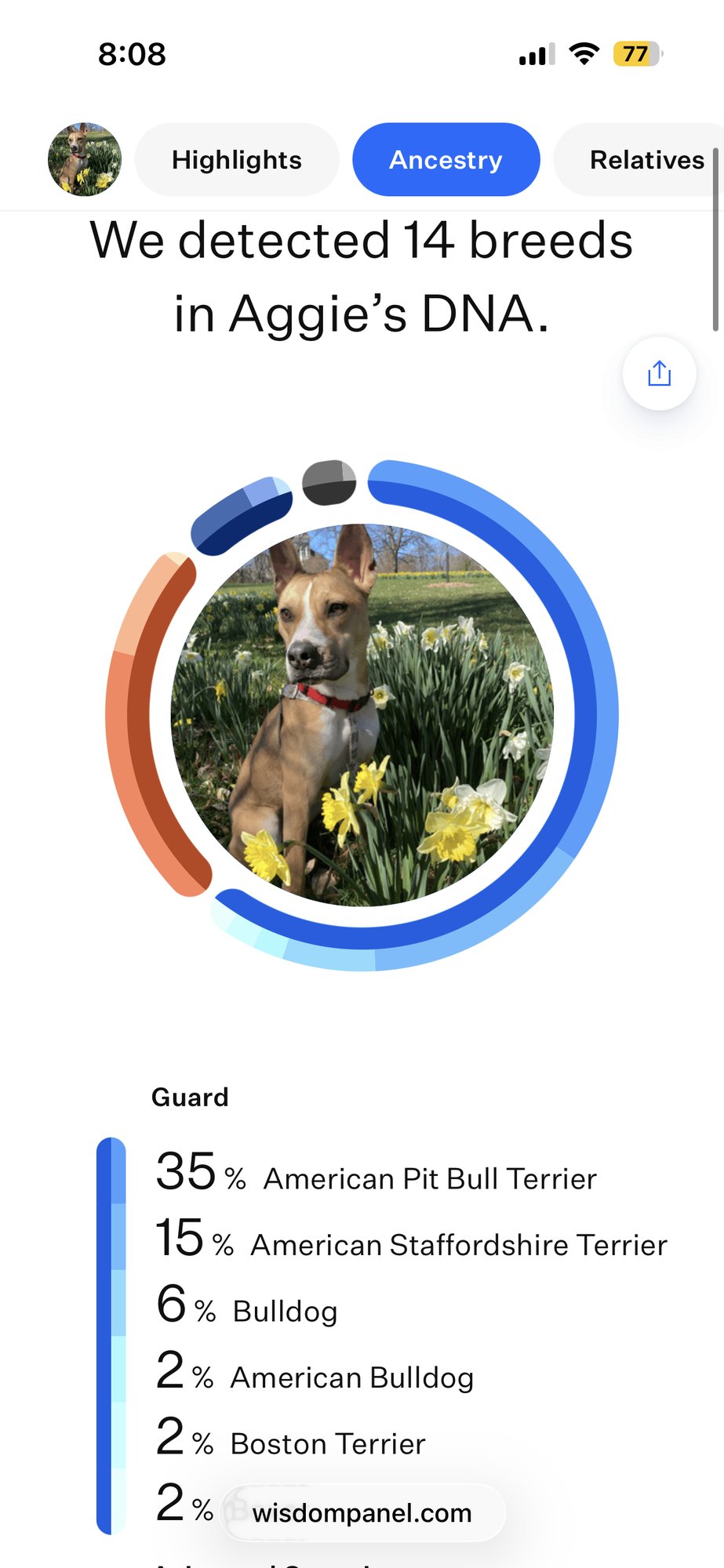Open the 6% Bulldog breed entry
The image size is (724, 1568).
(285, 1310)
